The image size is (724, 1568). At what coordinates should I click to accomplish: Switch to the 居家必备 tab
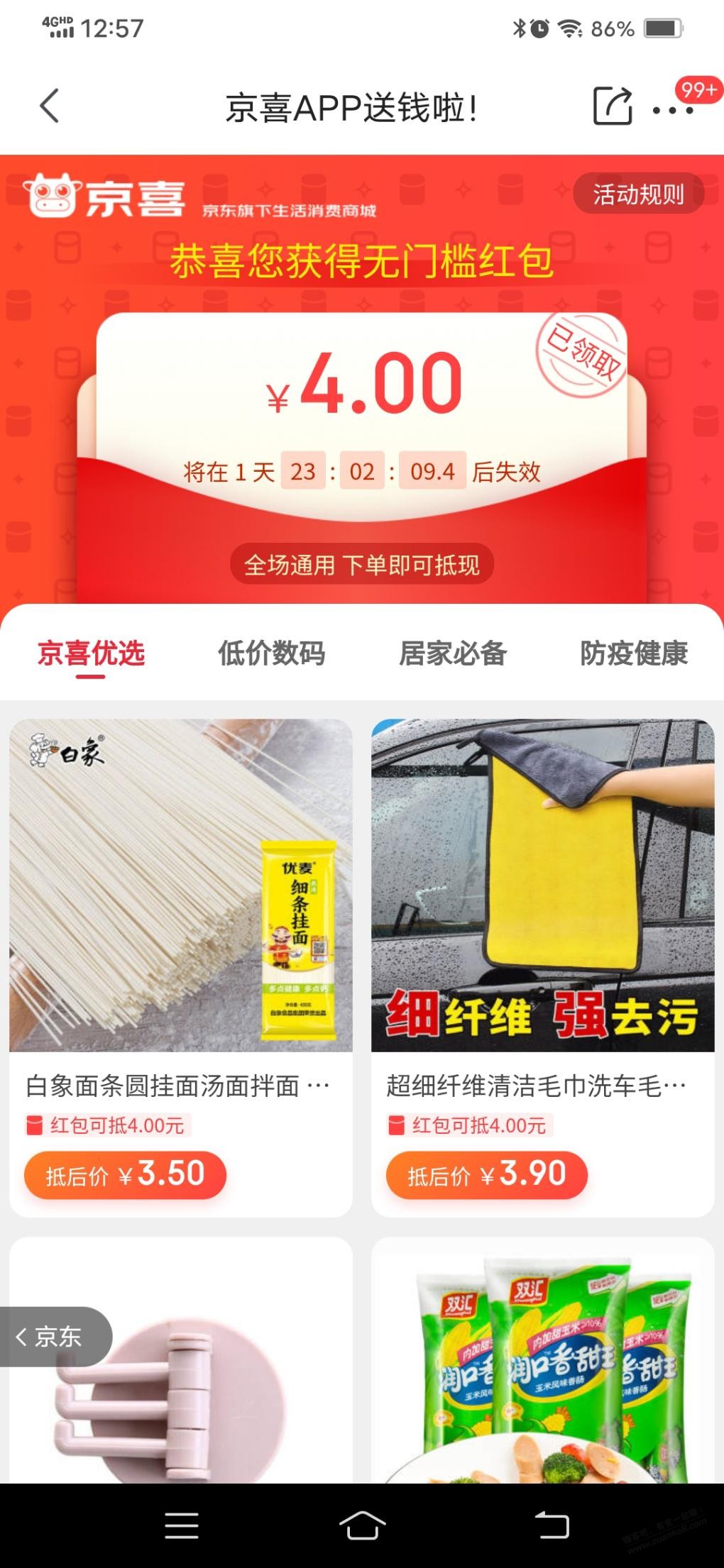(452, 653)
